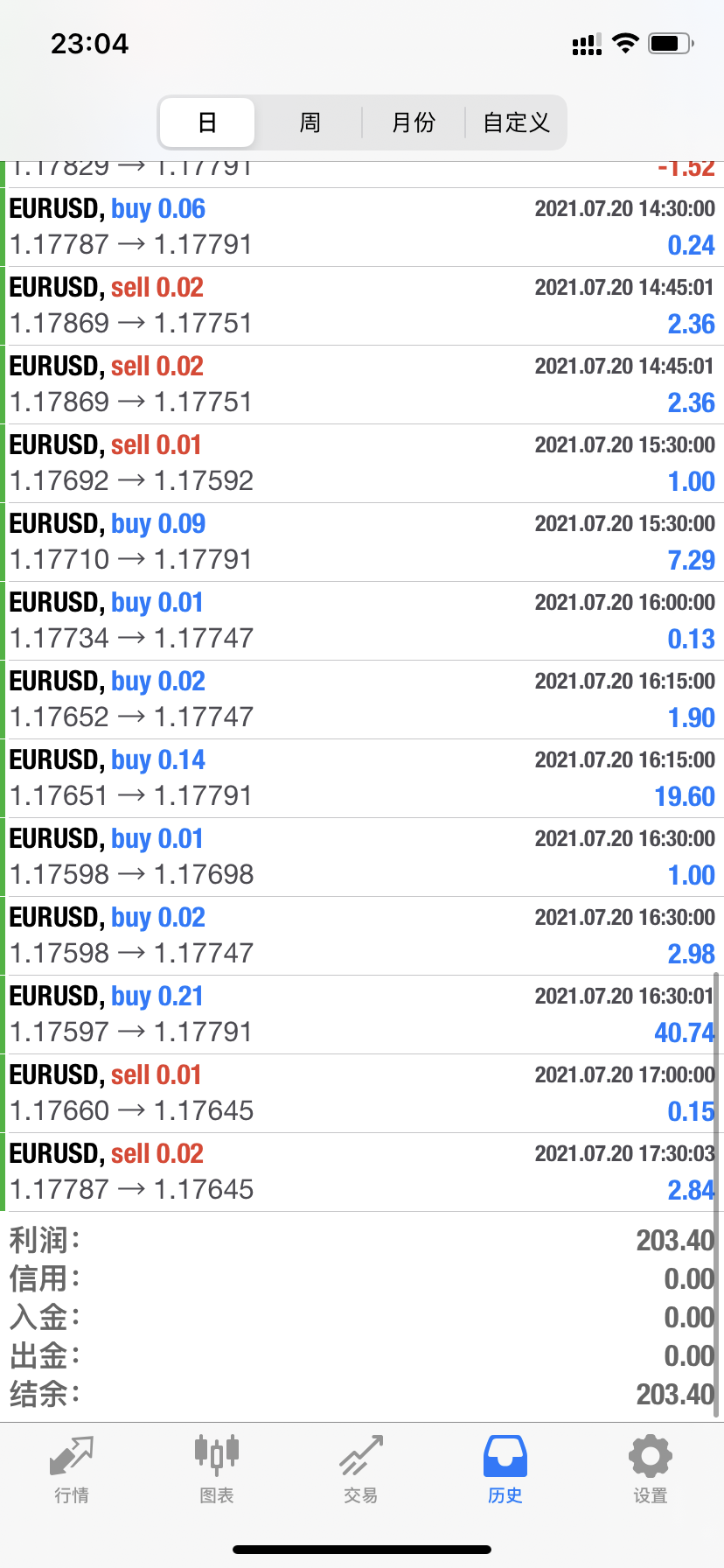Open the buy 0.21 trade with profit 40.74
Viewport: 724px width, 1568px height.
(x=362, y=1015)
